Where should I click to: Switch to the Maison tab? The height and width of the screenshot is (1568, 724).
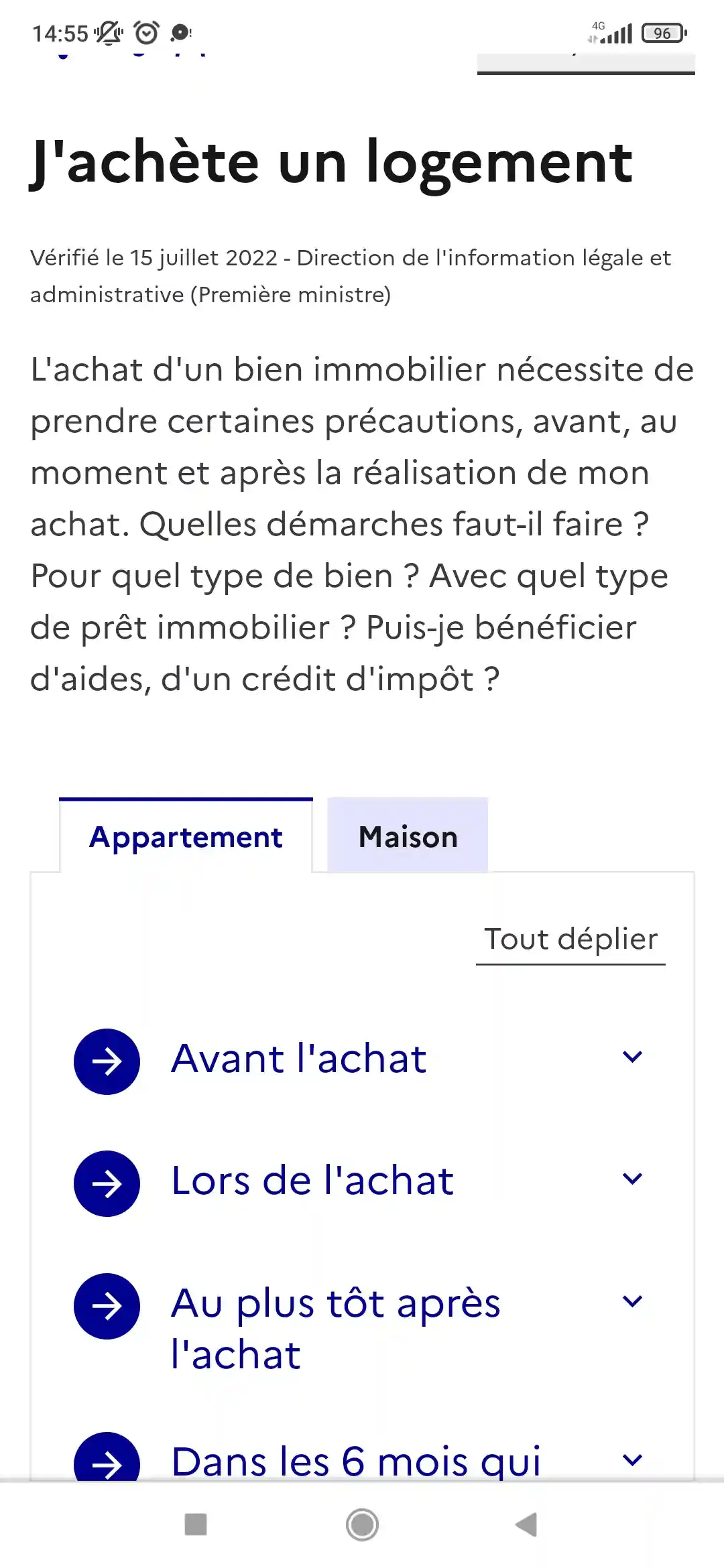click(408, 837)
